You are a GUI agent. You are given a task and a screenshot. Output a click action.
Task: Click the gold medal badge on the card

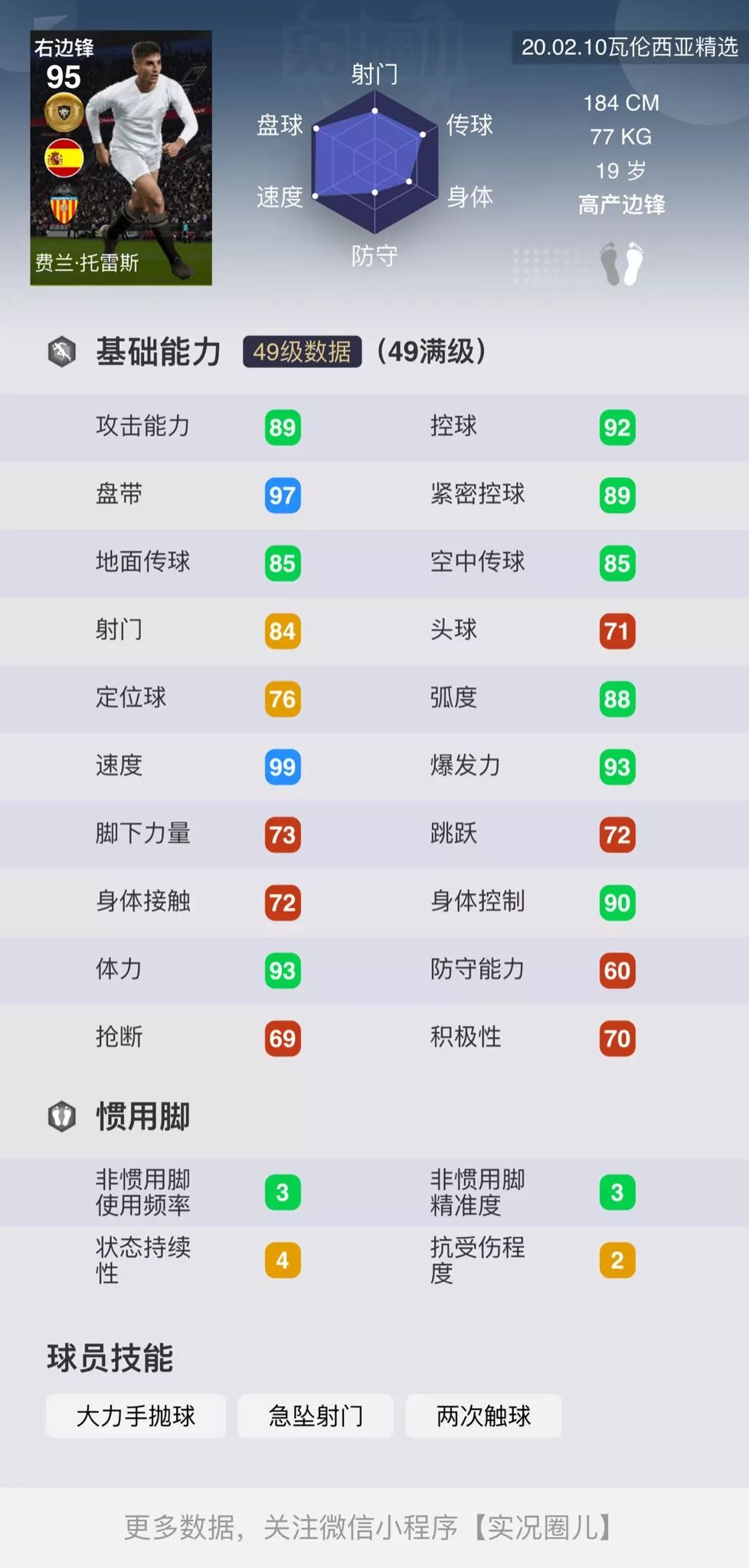(64, 109)
